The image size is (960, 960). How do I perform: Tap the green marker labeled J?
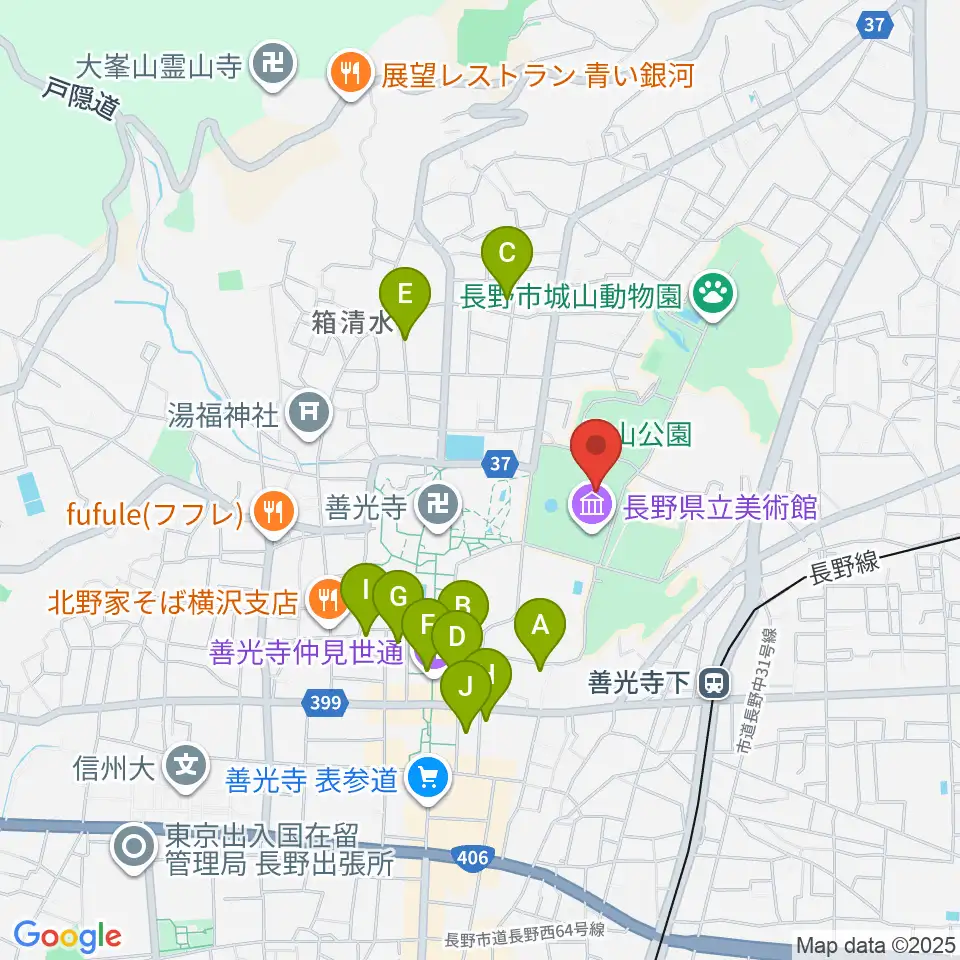465,689
